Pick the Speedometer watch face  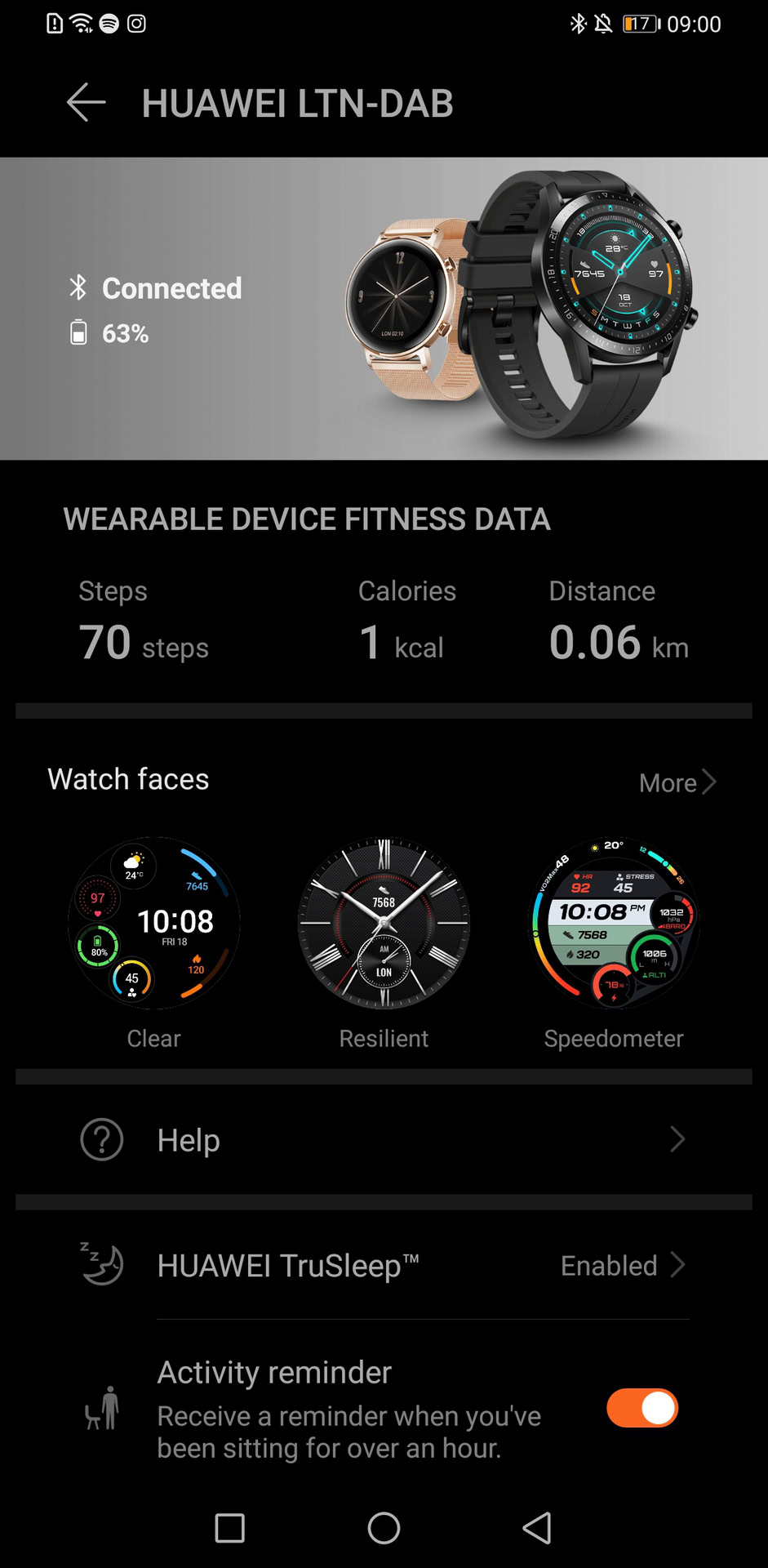pos(614,923)
